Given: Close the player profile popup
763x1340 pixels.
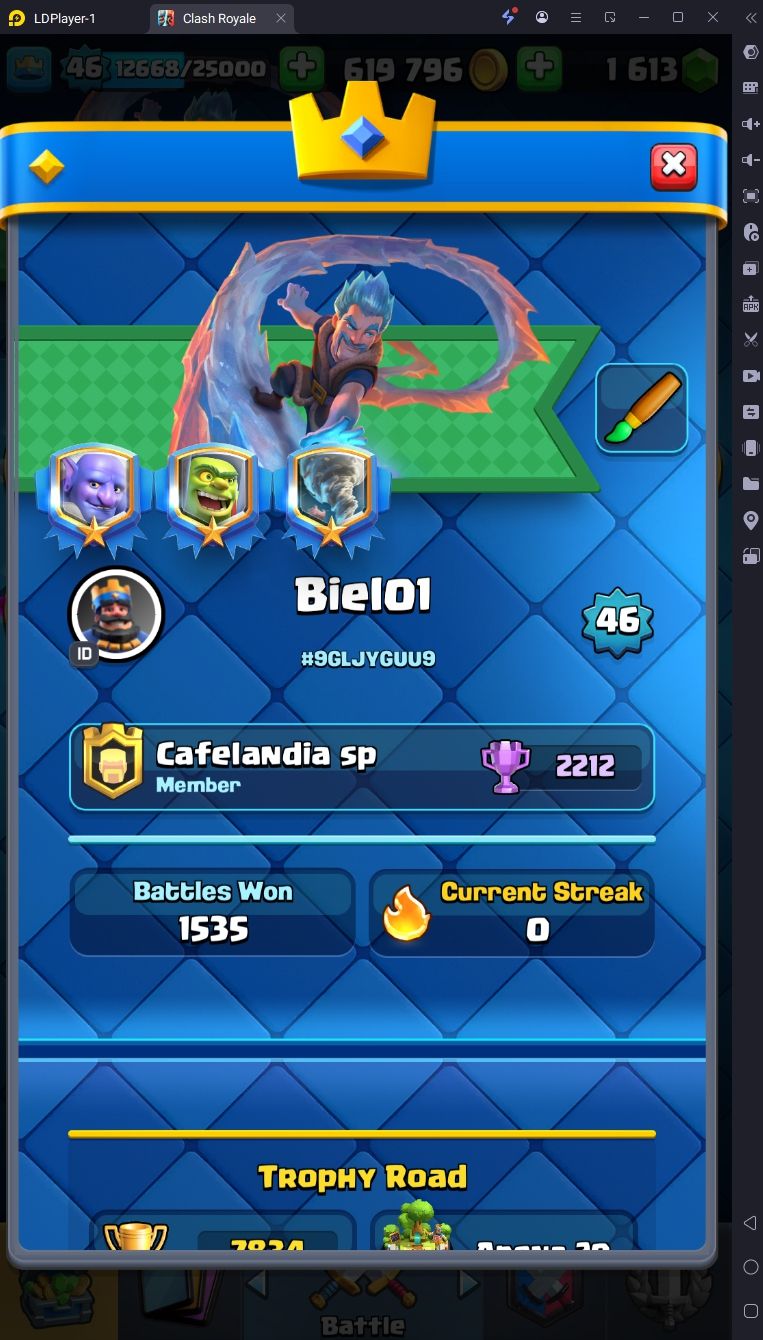Looking at the screenshot, I should [x=674, y=165].
